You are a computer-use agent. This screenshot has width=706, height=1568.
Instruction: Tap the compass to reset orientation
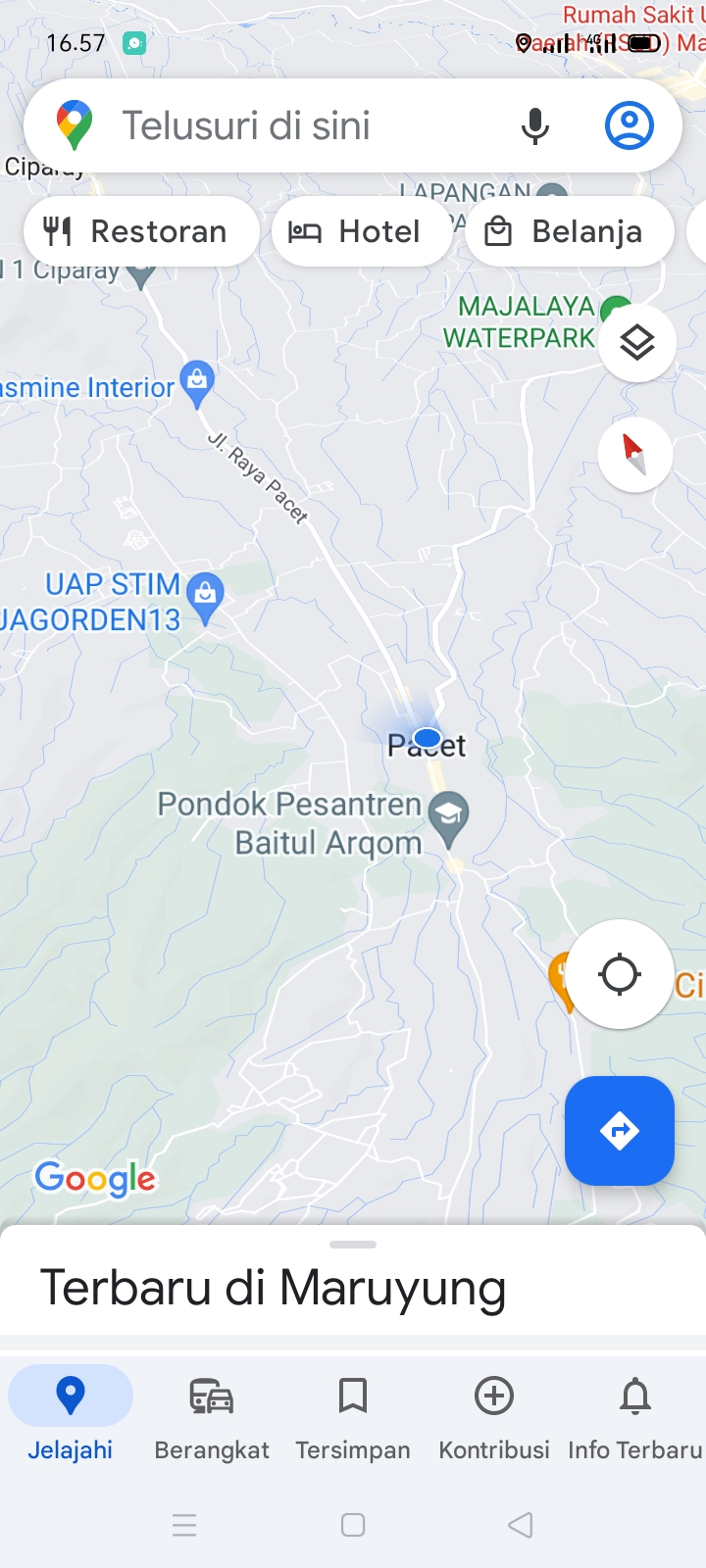tap(634, 455)
